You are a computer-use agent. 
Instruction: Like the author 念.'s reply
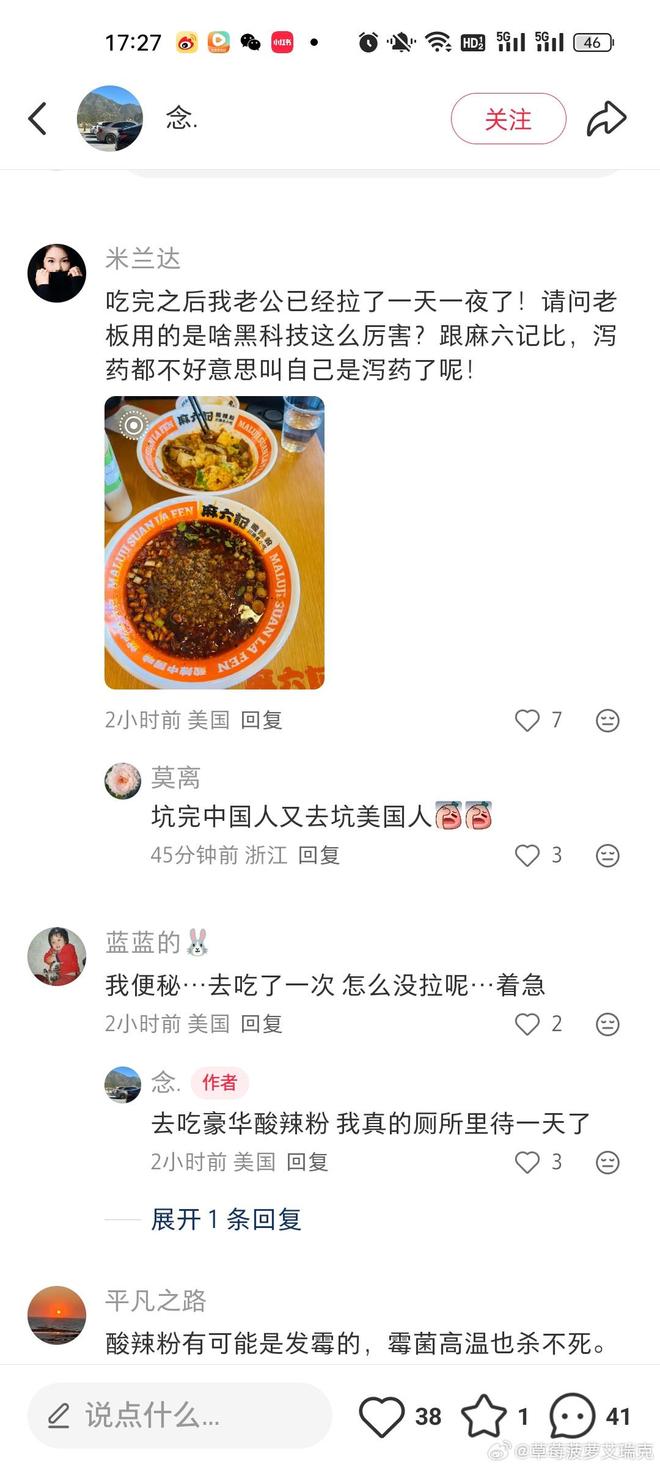(x=527, y=1162)
